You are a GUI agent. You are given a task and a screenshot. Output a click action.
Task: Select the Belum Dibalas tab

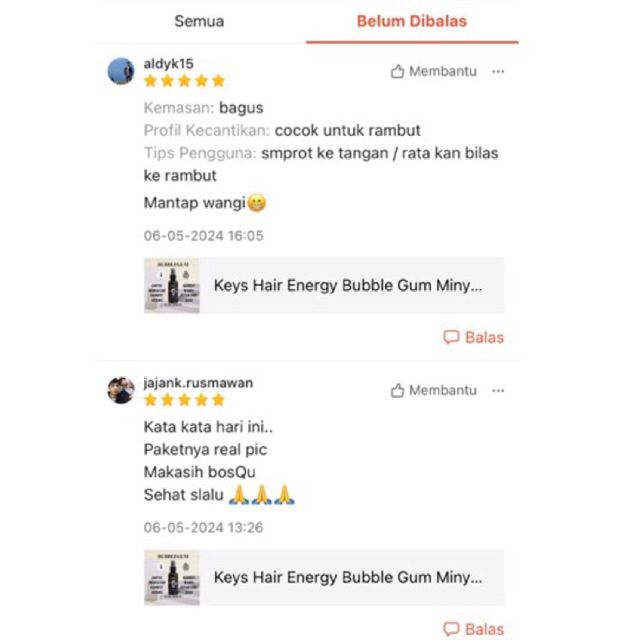(x=411, y=21)
